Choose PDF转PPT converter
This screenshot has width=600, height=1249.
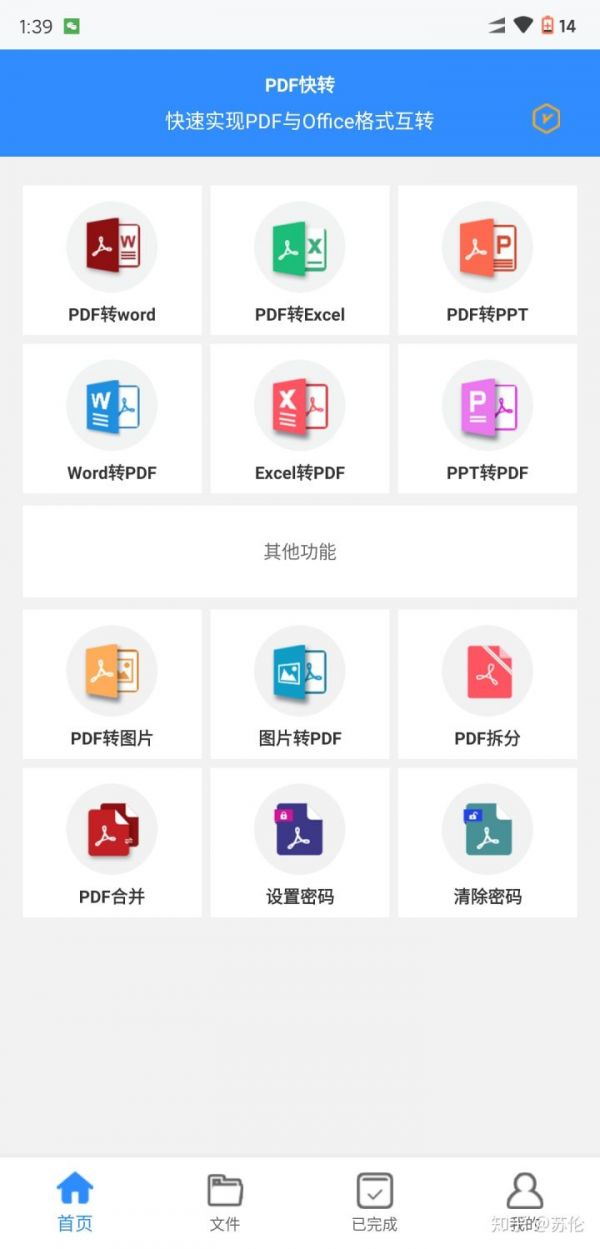[x=488, y=260]
